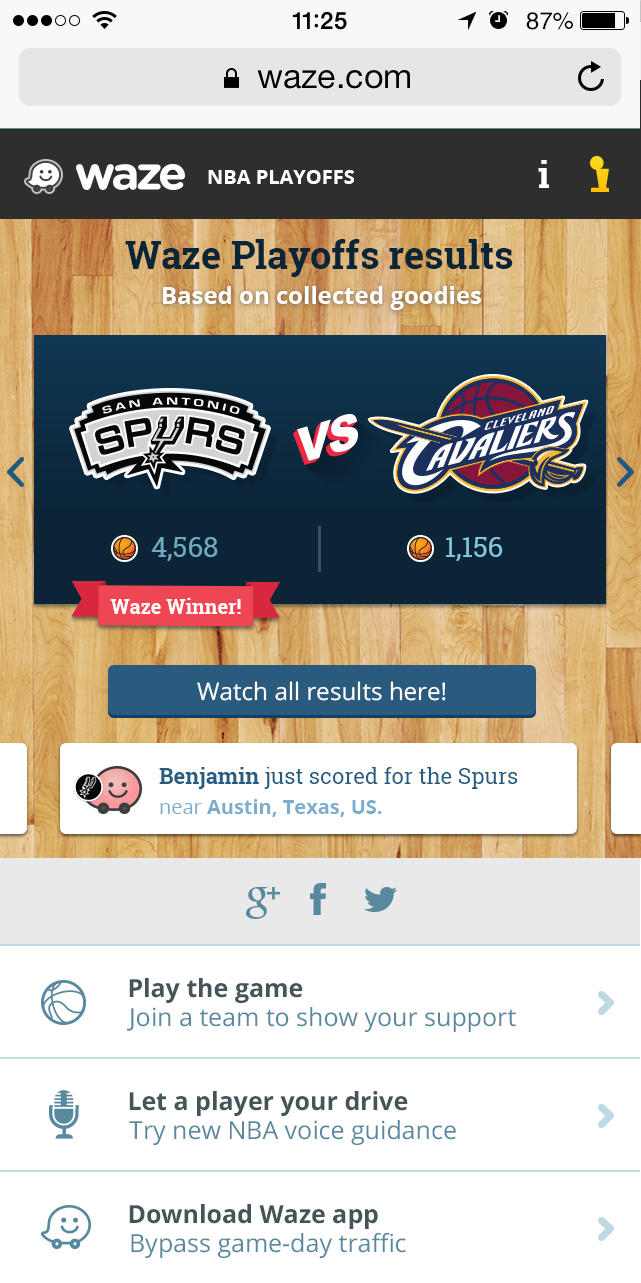Screen dimensions: 641x1283
Task: Tap the waze.com address bar
Action: click(x=318, y=77)
